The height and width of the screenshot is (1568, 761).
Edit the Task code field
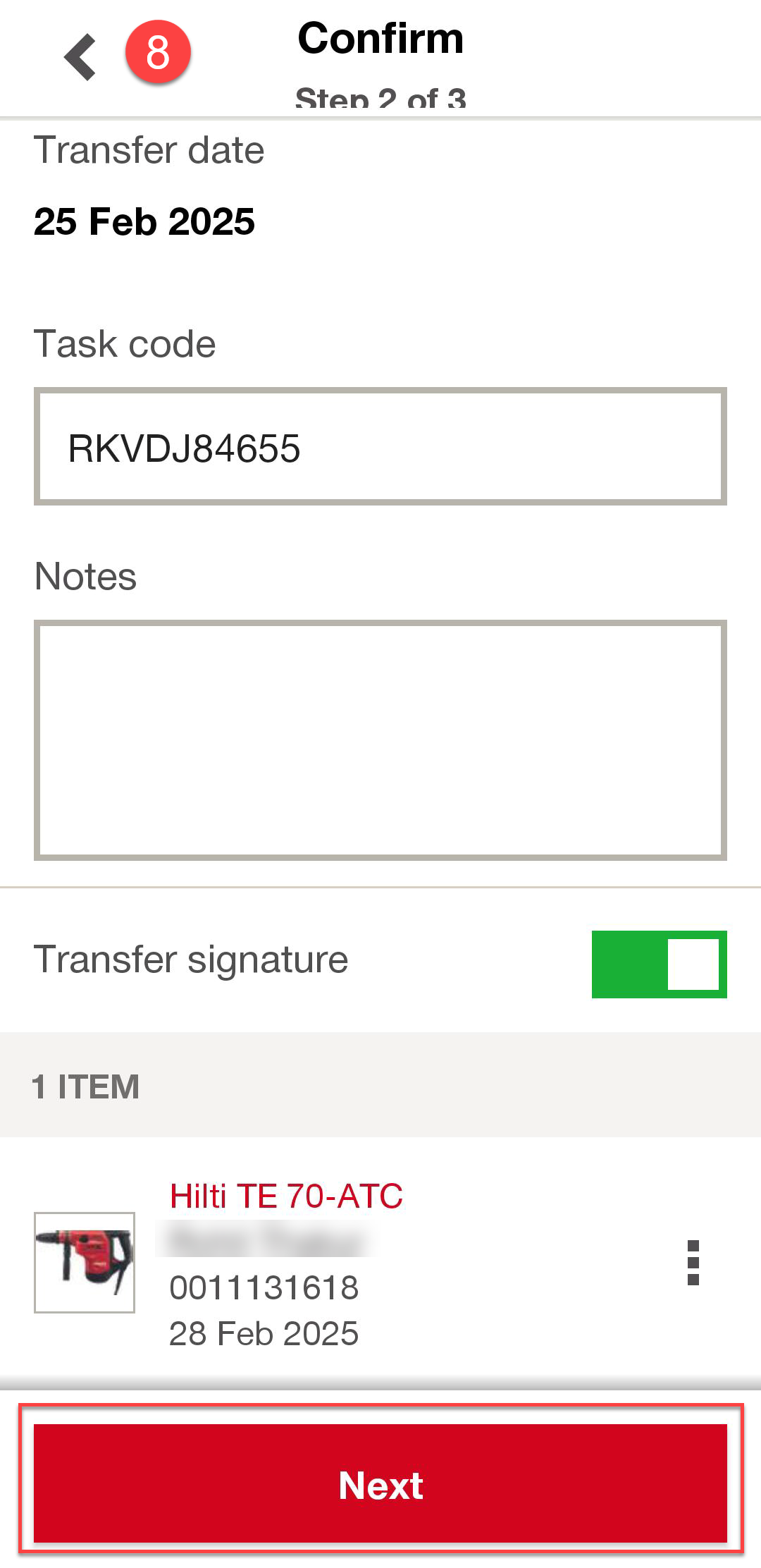(380, 446)
